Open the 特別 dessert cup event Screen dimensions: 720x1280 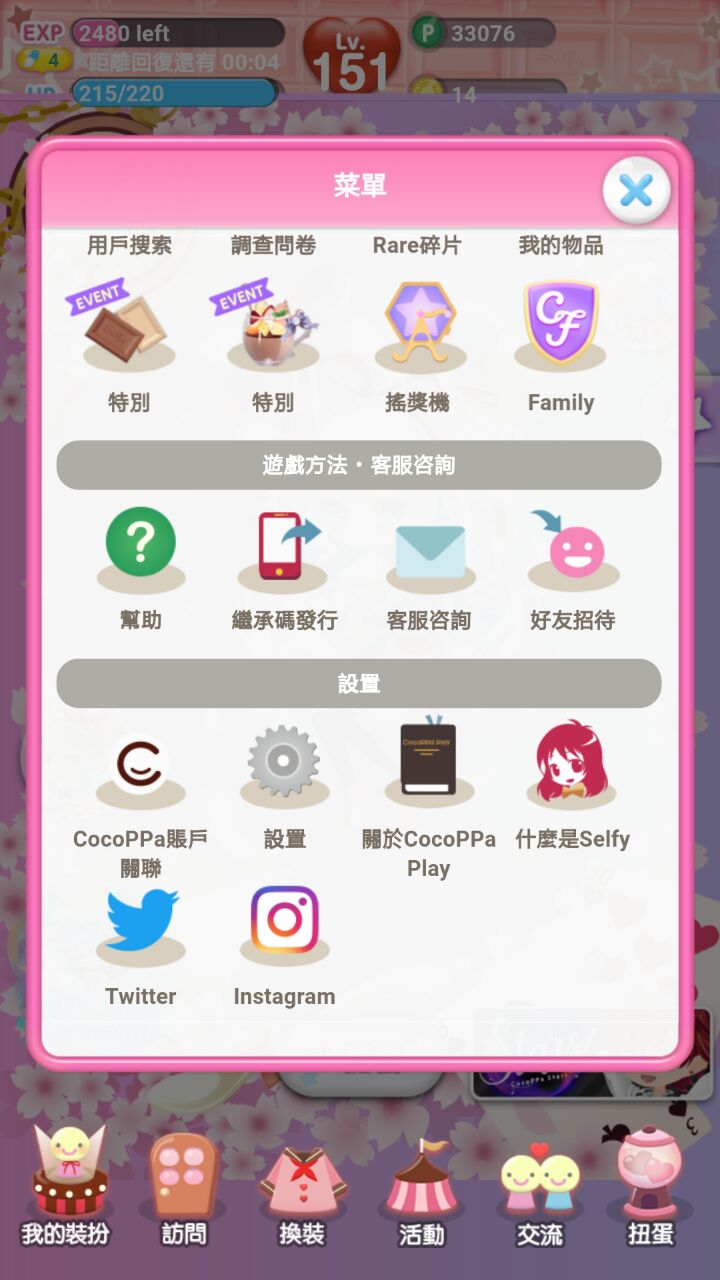tap(274, 328)
